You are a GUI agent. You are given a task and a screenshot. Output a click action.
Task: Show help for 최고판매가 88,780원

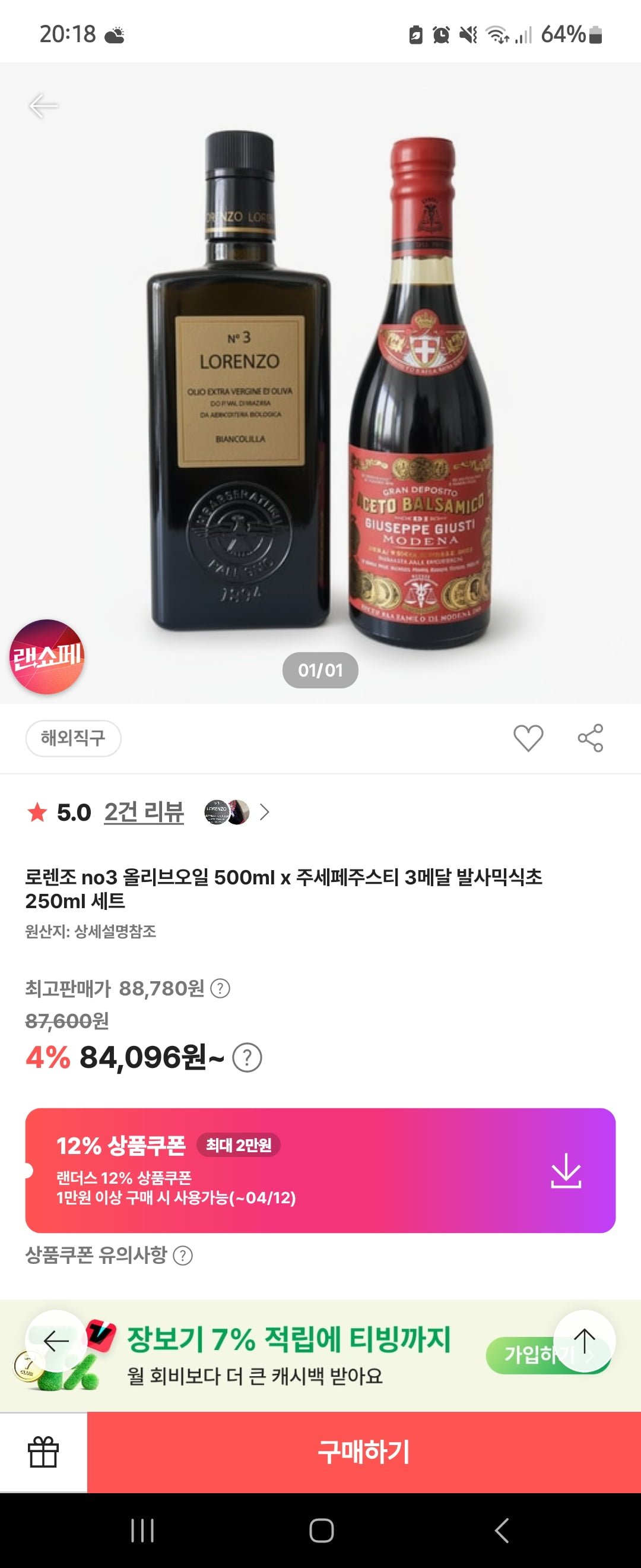[x=220, y=988]
